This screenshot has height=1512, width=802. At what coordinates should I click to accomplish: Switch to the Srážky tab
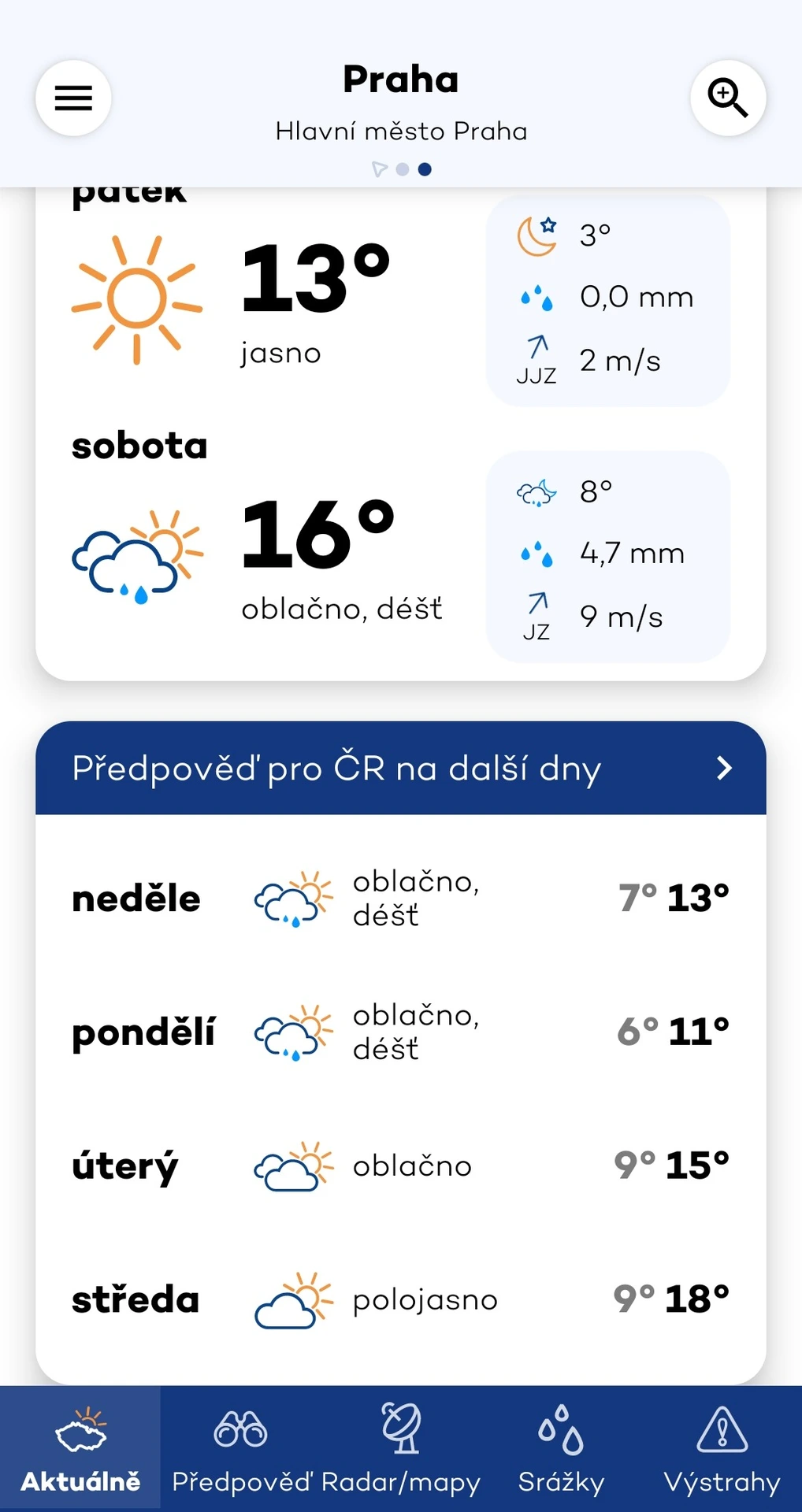point(561,1447)
